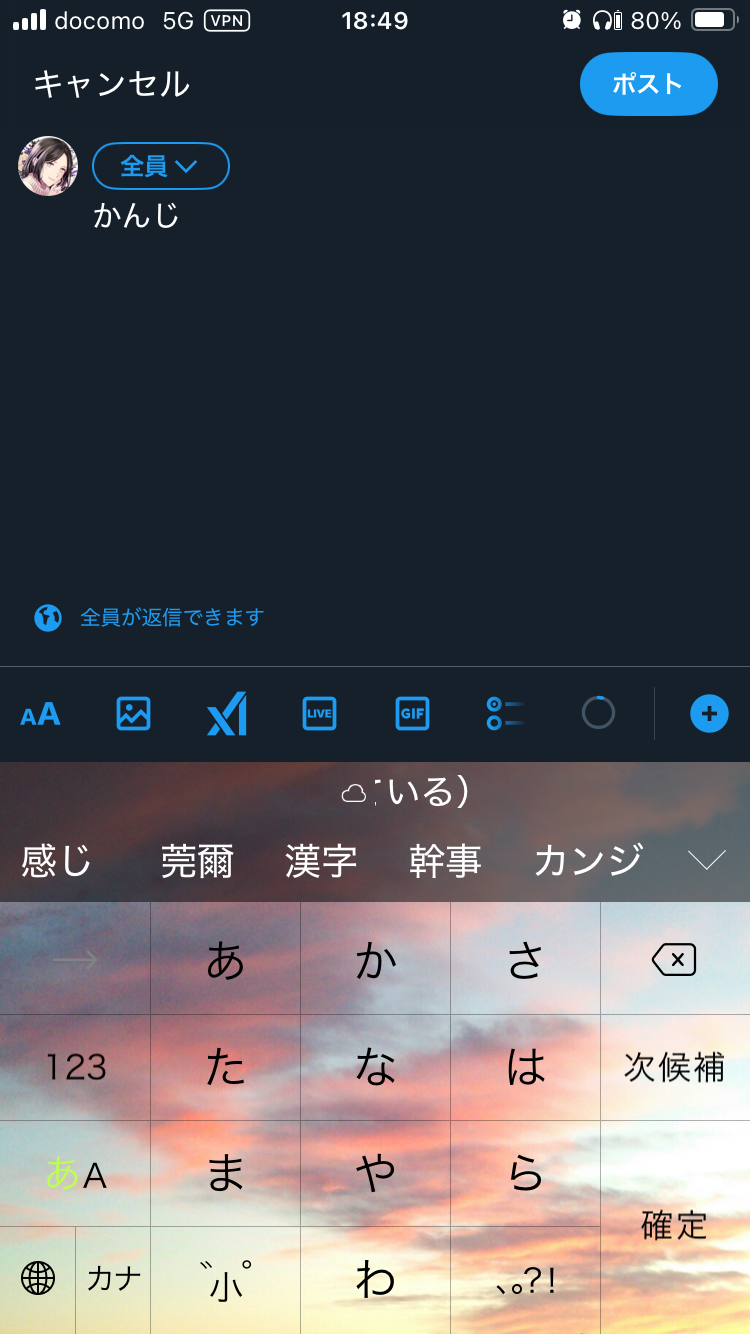Tap キャンセル to discard the post

point(111,84)
